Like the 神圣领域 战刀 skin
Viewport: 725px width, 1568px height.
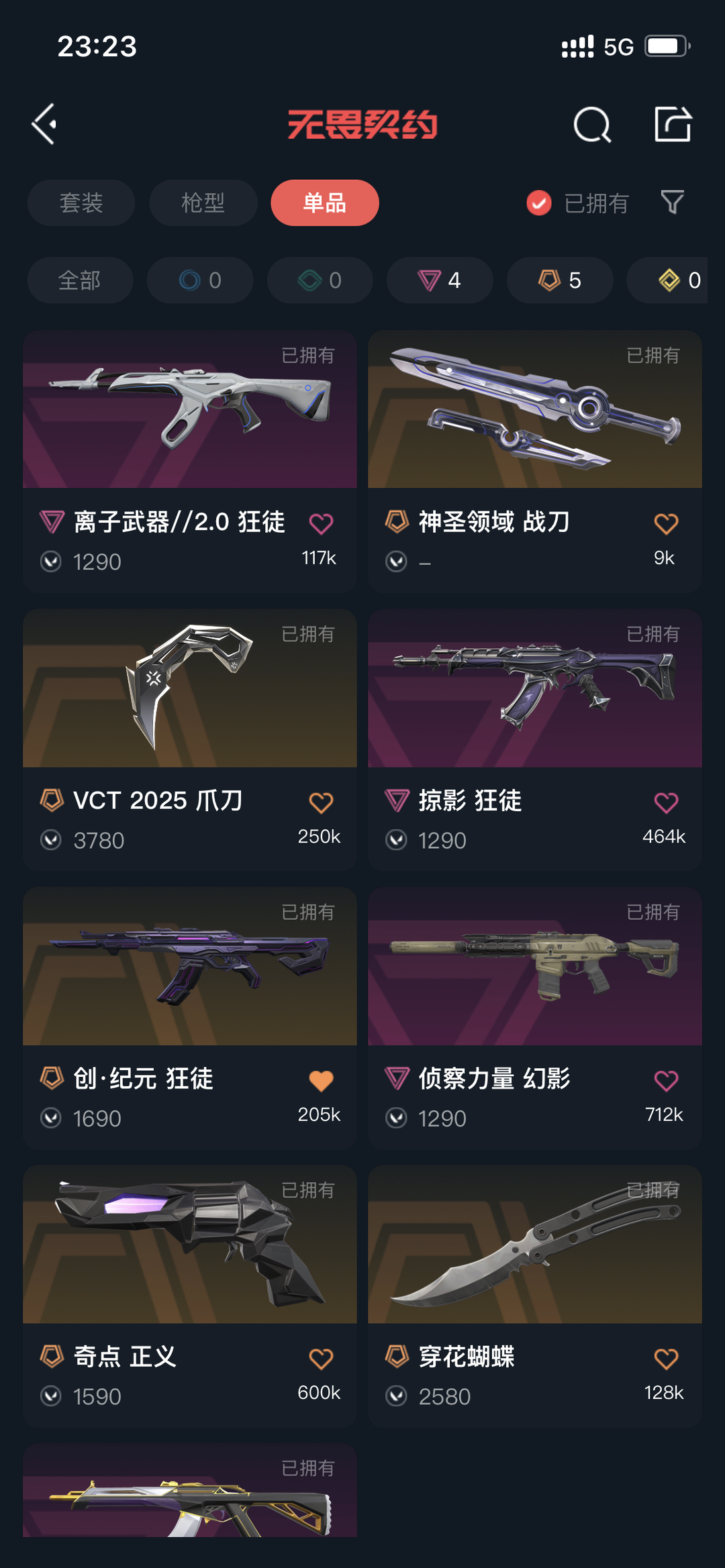pos(666,523)
